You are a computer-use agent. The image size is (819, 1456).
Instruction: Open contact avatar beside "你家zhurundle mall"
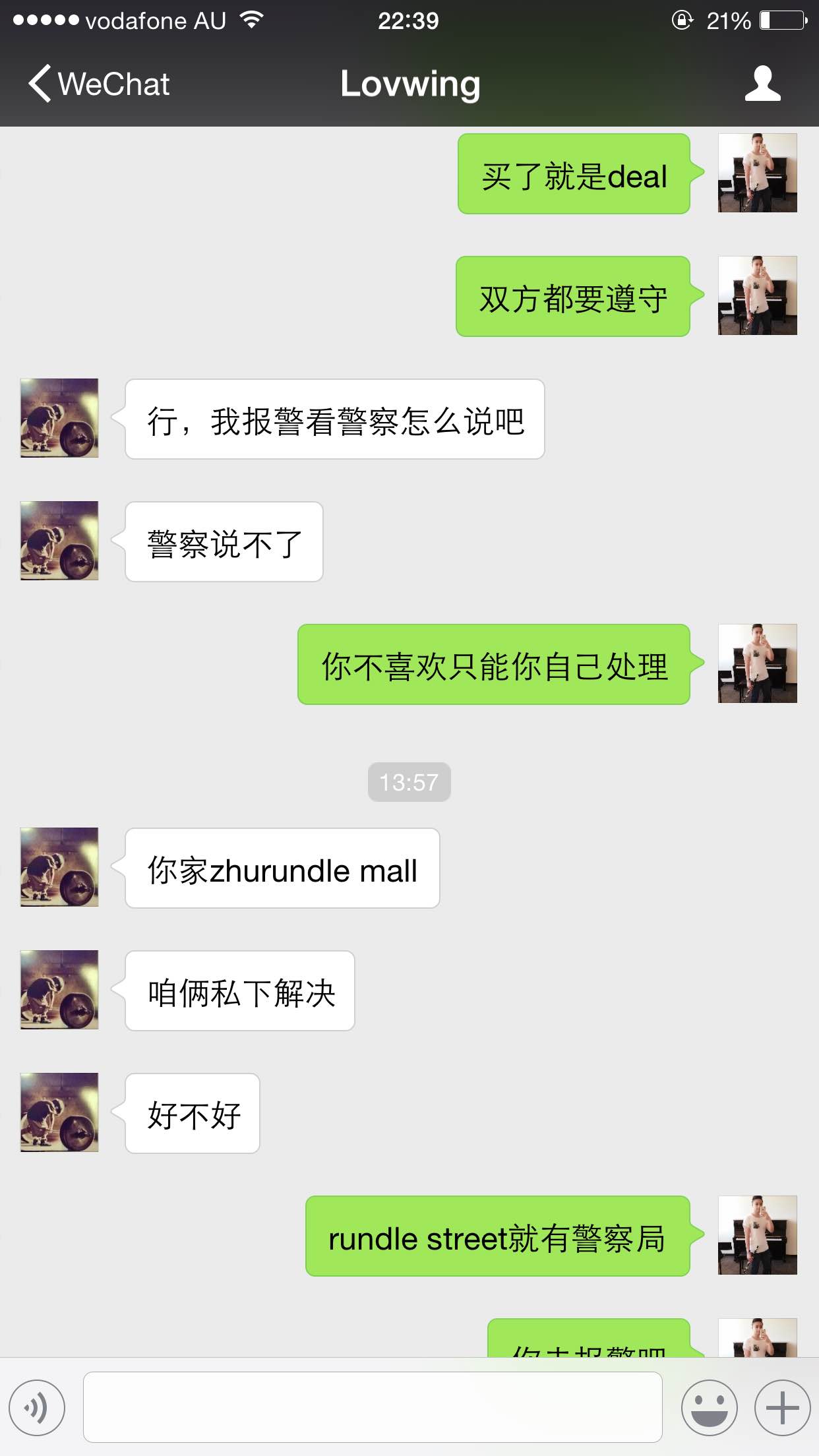(x=59, y=867)
